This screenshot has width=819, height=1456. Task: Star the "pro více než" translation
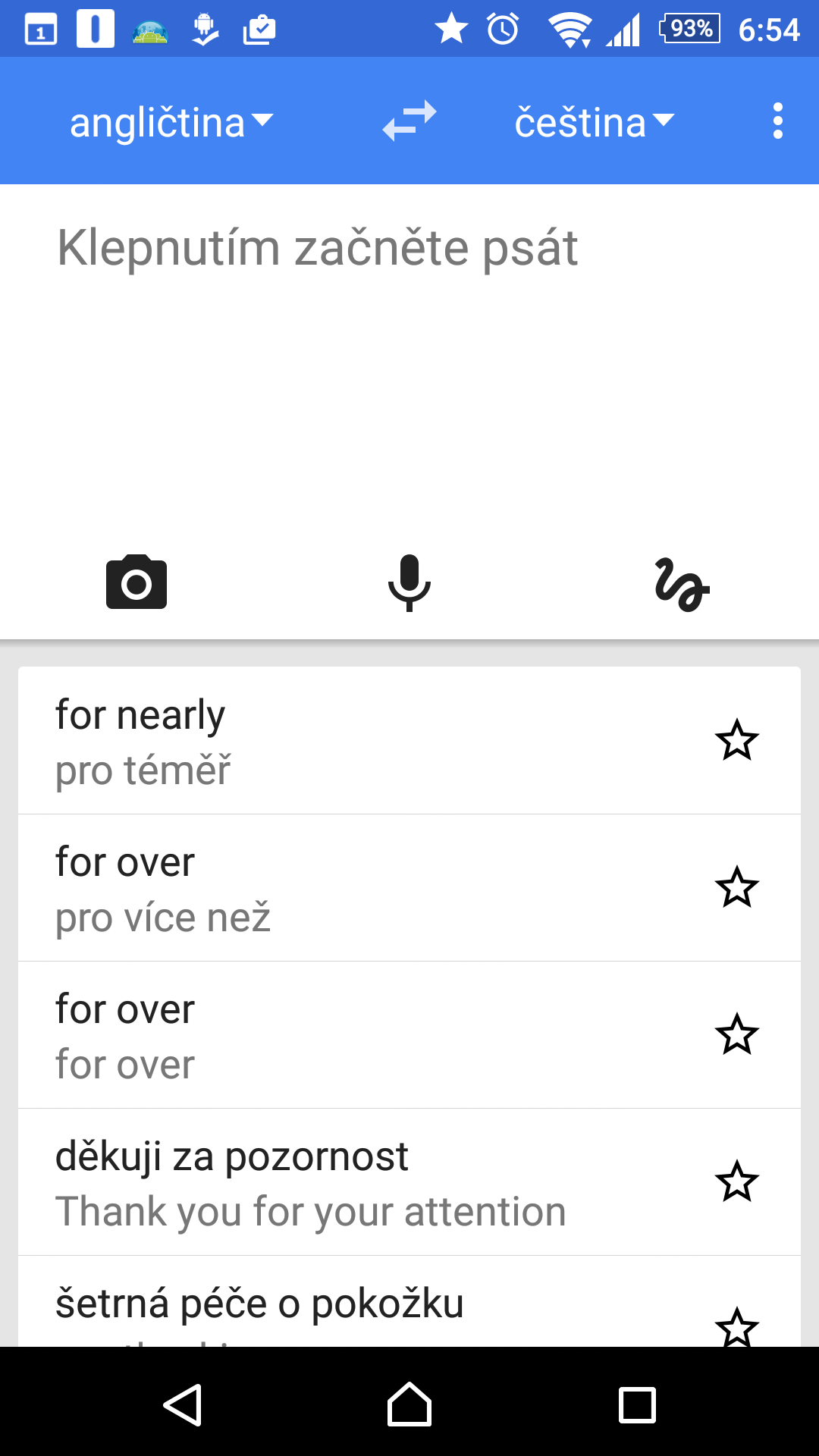[x=736, y=887]
